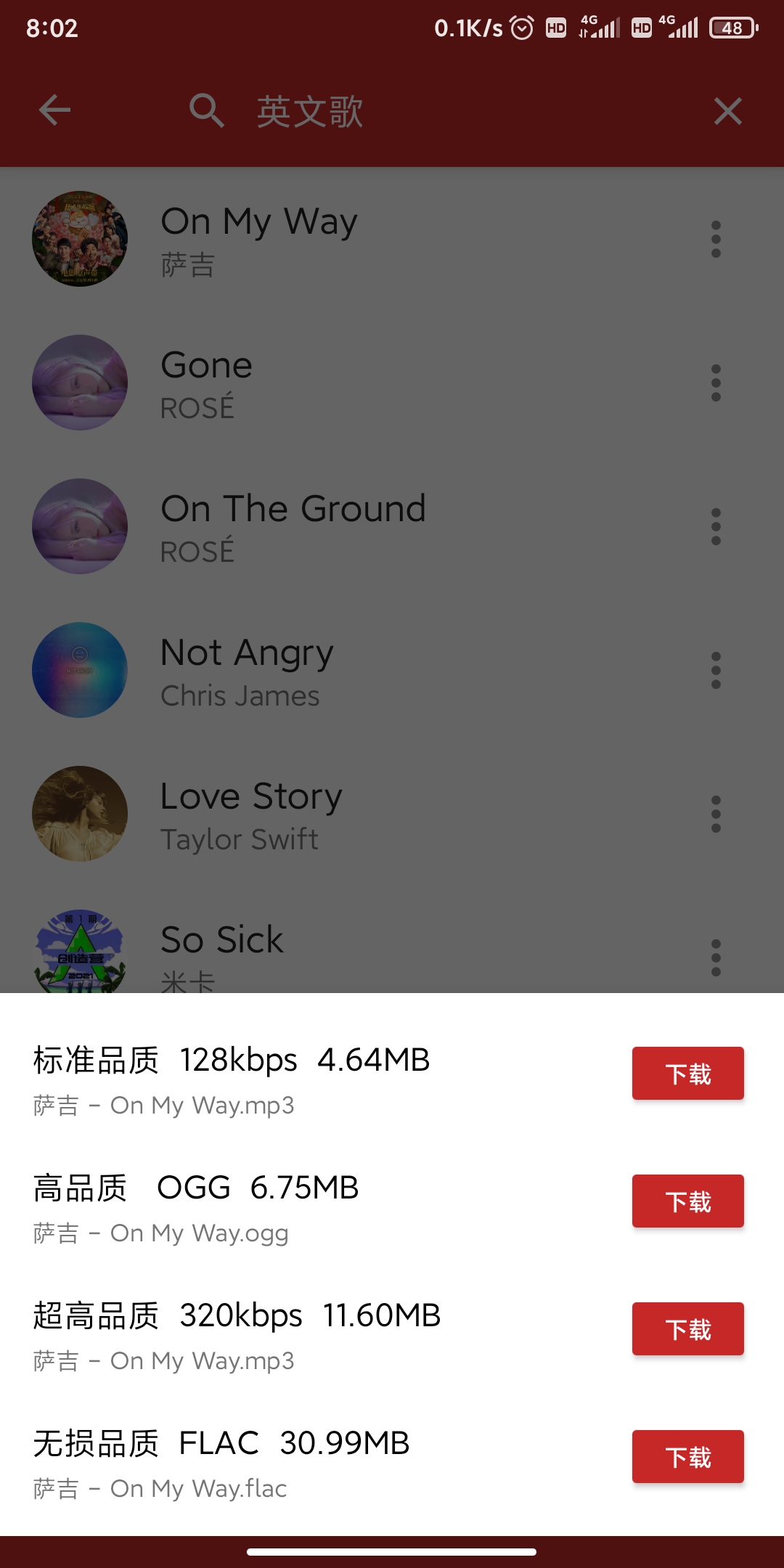Tap the album art for On My Way

80,240
